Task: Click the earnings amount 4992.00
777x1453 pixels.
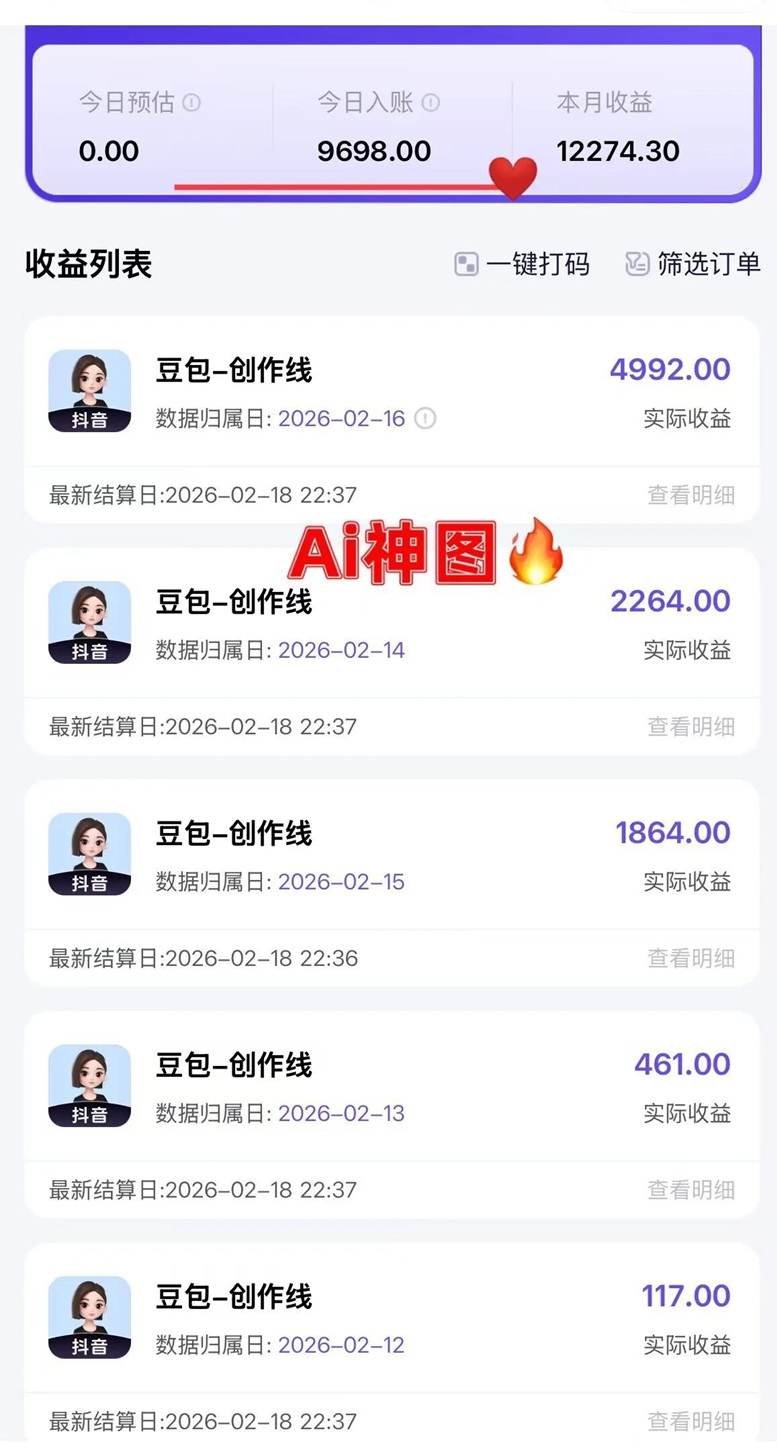Action: click(x=670, y=369)
